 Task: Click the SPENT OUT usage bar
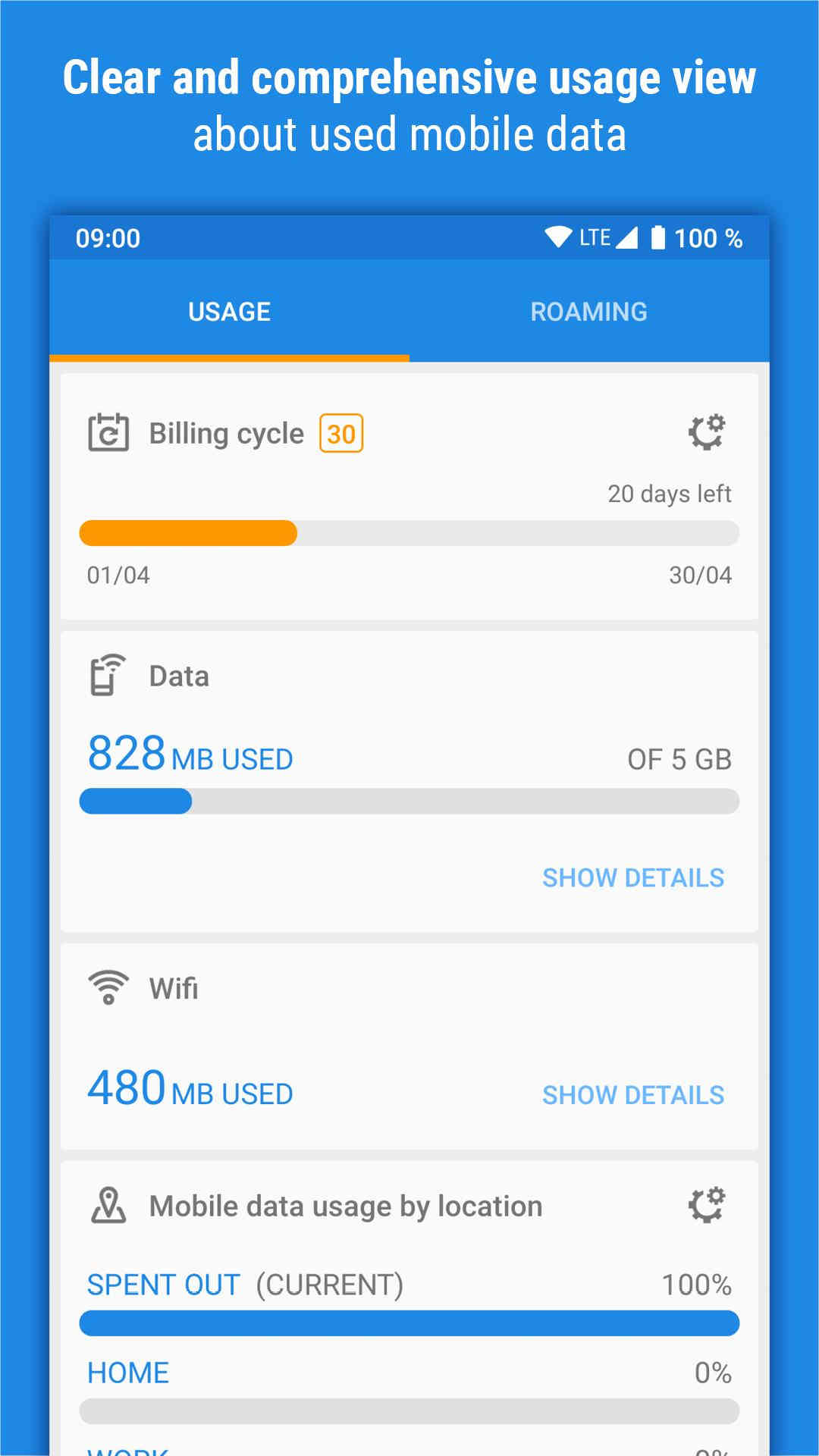point(409,1323)
